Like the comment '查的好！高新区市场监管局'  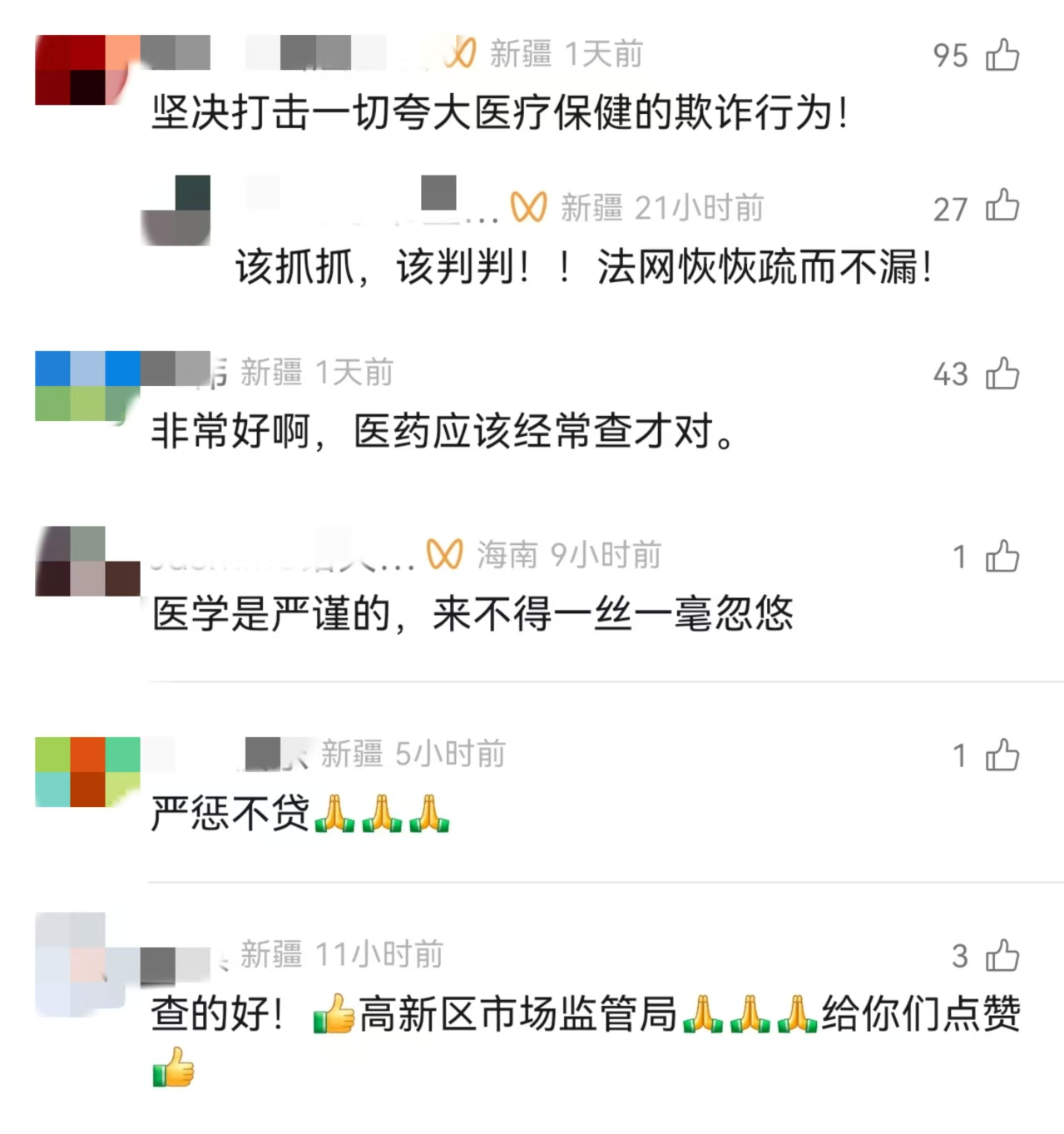click(x=1002, y=955)
